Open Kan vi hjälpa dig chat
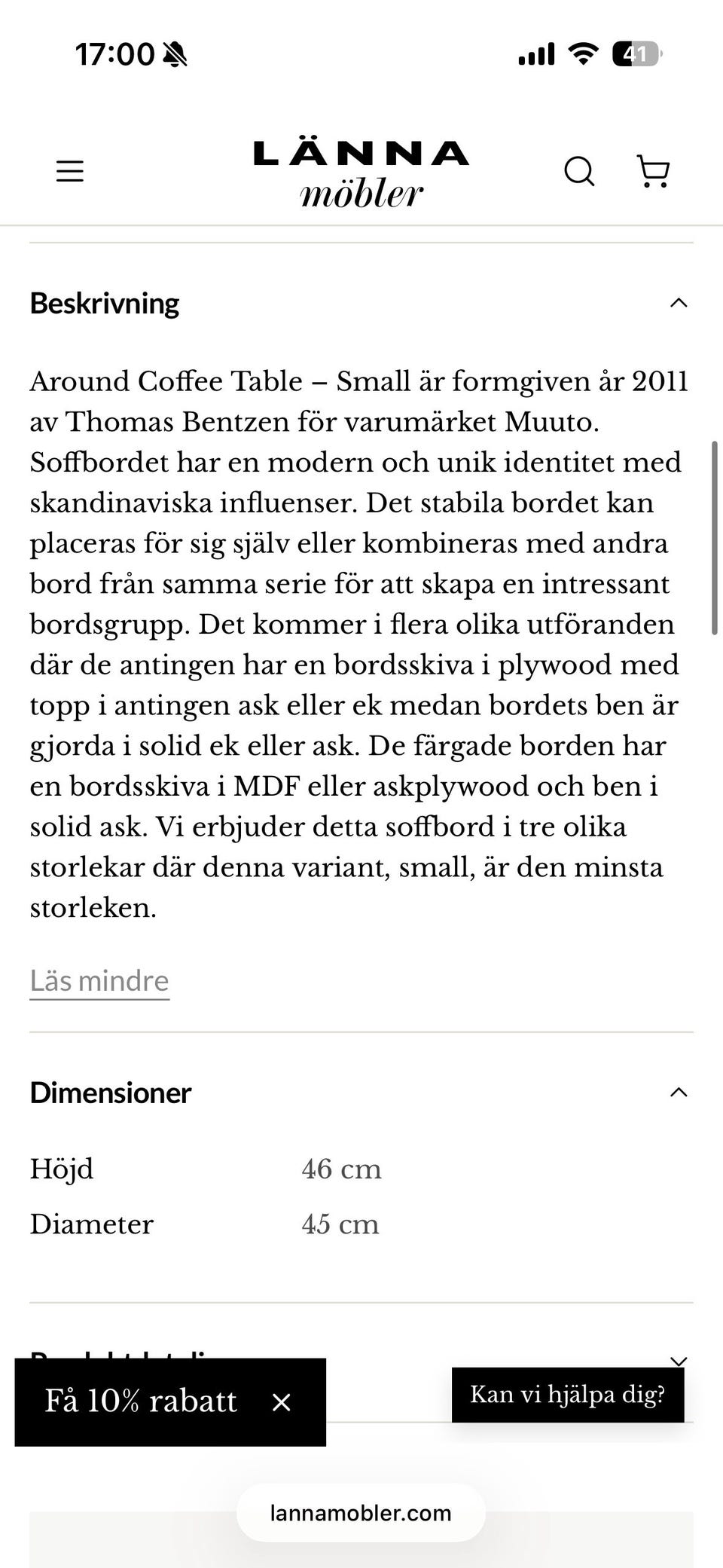723x1568 pixels. click(568, 1395)
